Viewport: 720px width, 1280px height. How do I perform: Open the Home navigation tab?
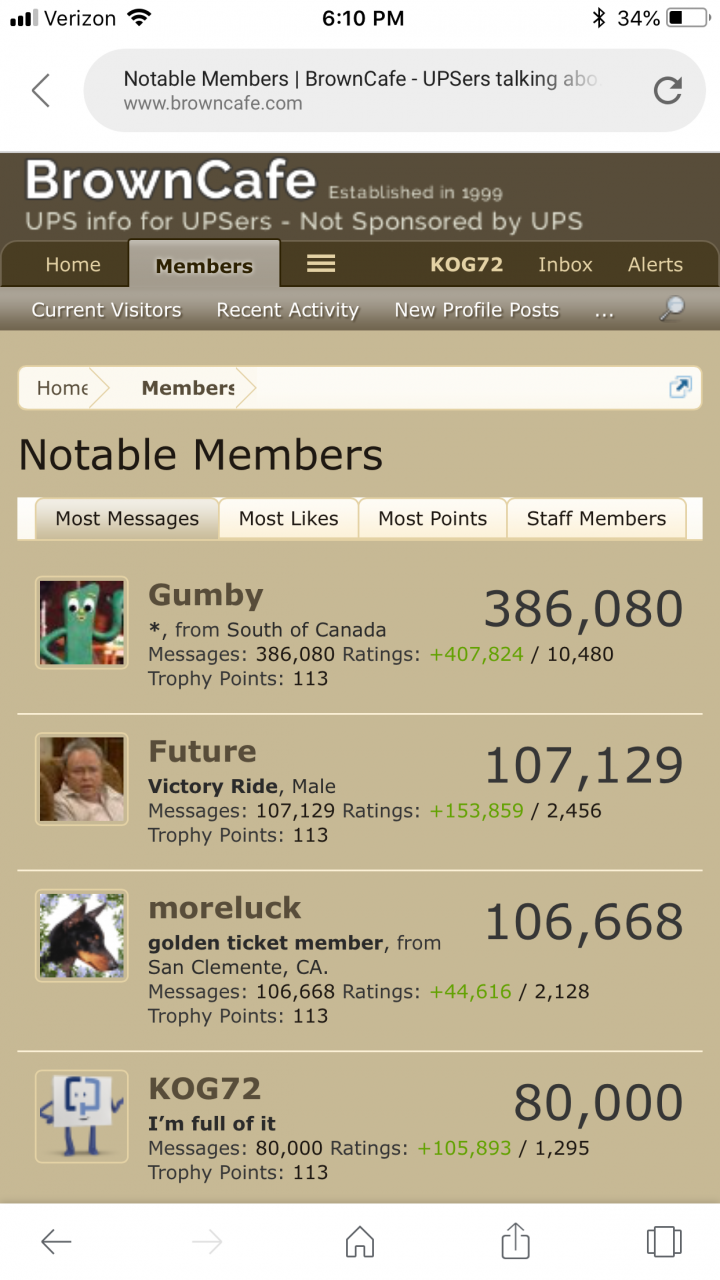(x=73, y=265)
